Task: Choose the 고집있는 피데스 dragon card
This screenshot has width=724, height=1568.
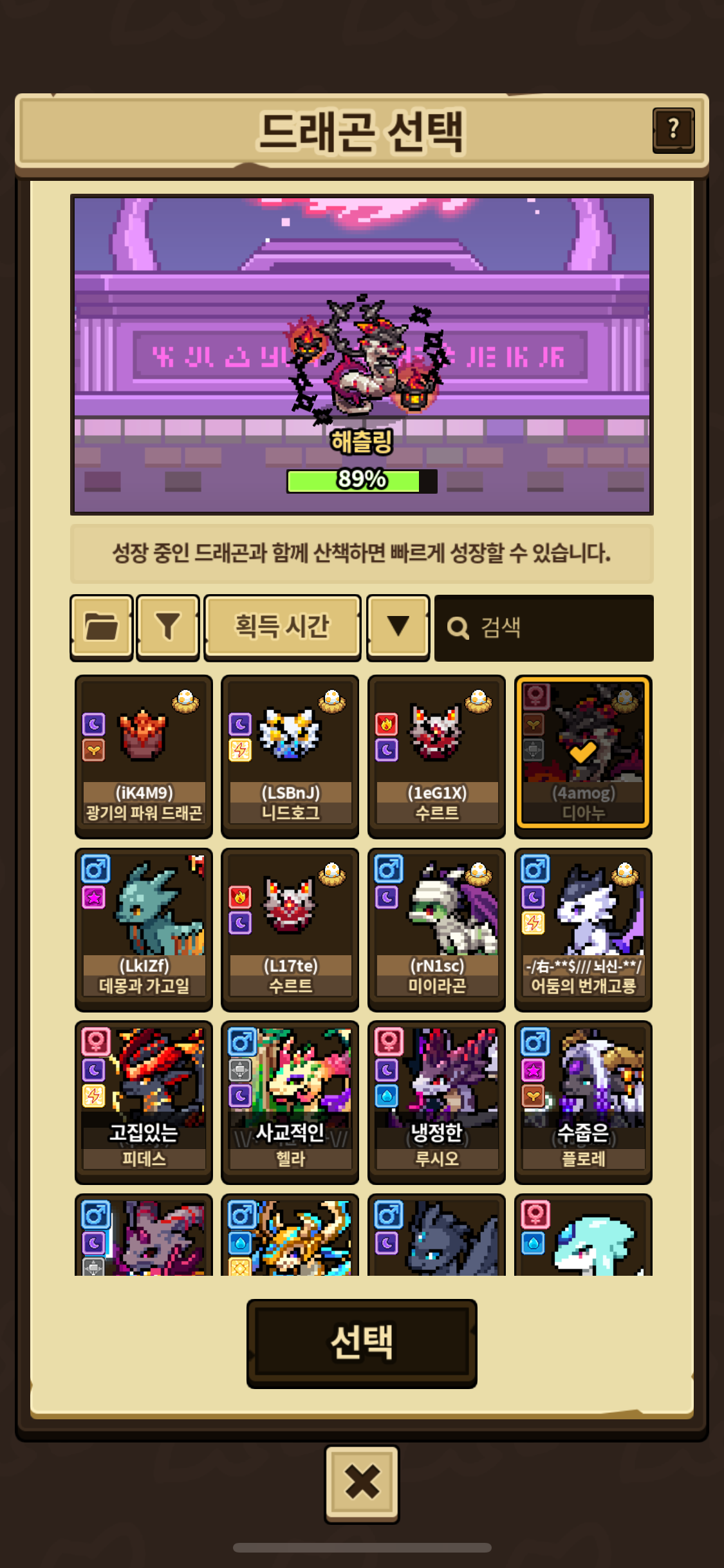Action: coord(144,1101)
